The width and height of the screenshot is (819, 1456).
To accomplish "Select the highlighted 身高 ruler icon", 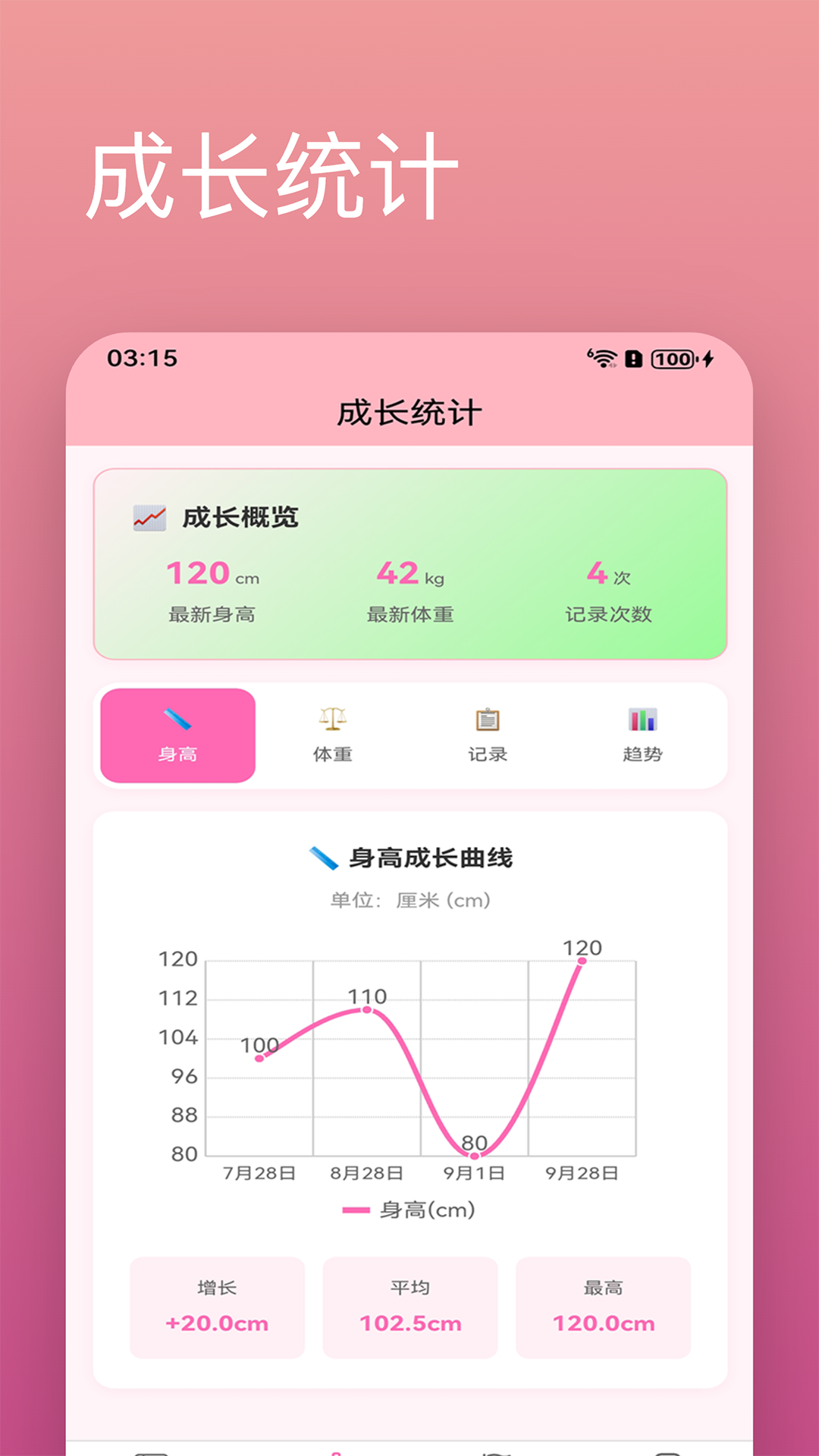I will point(176,717).
